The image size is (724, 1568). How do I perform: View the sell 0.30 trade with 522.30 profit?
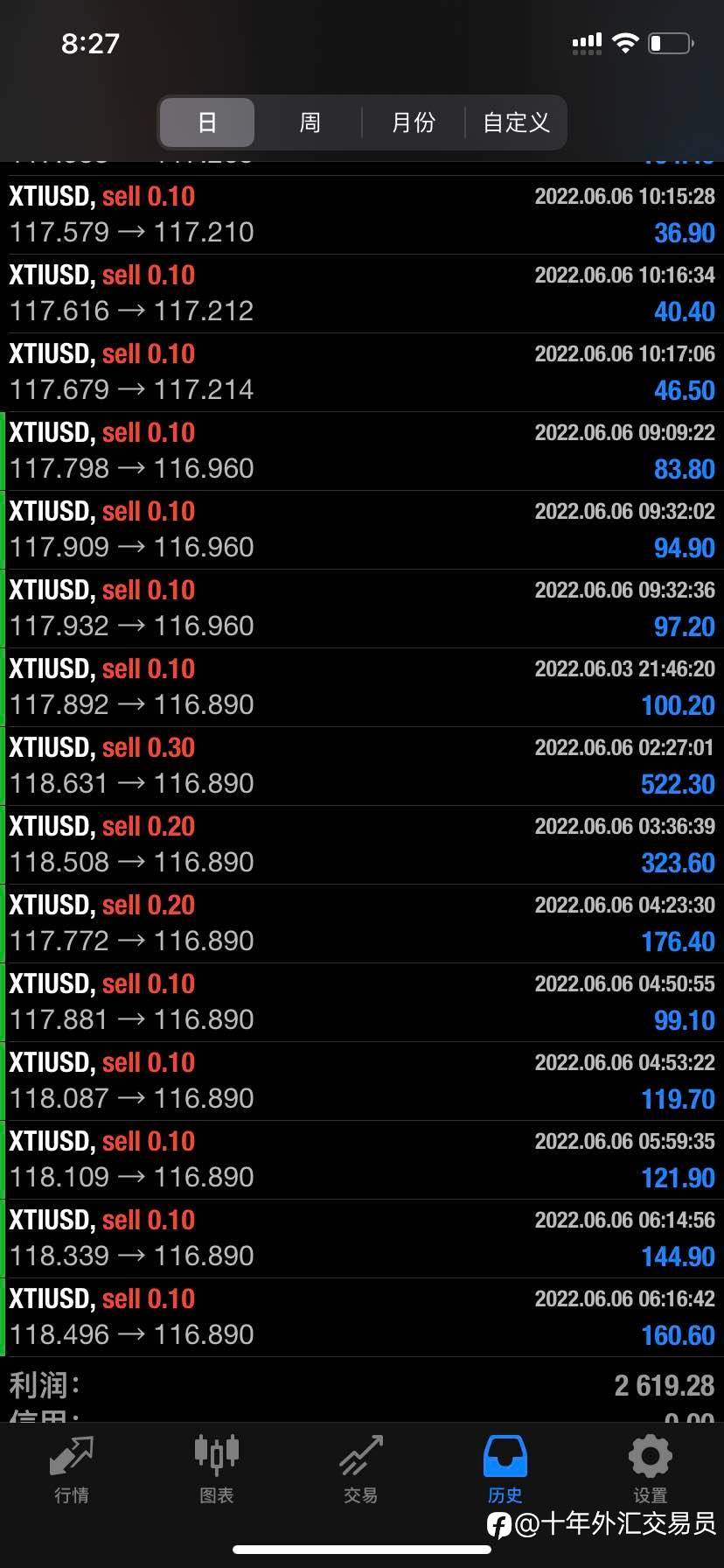[x=362, y=766]
